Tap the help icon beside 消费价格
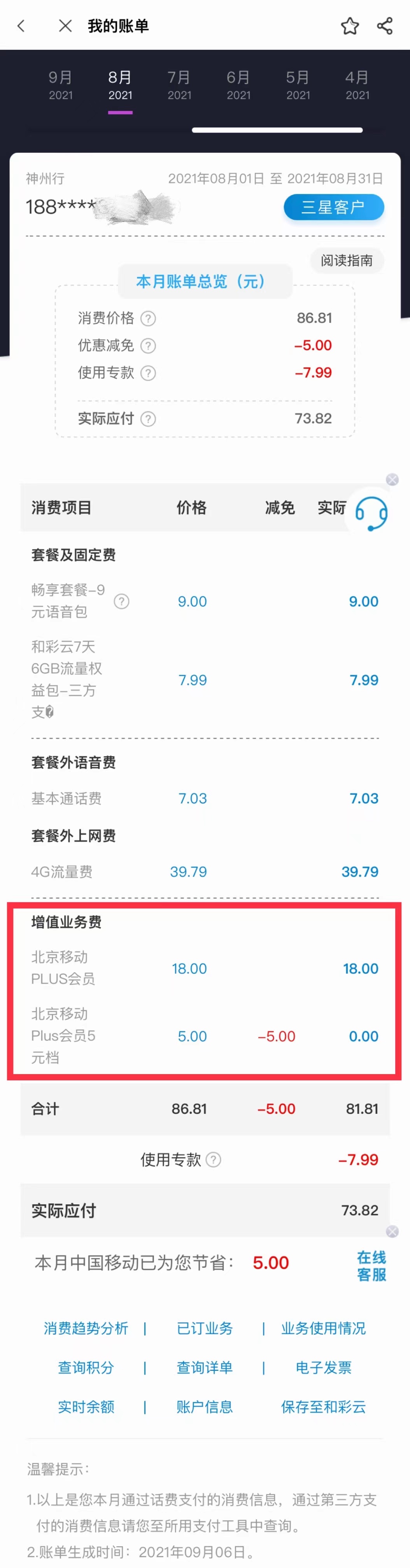Image resolution: width=410 pixels, height=1568 pixels. (x=148, y=318)
